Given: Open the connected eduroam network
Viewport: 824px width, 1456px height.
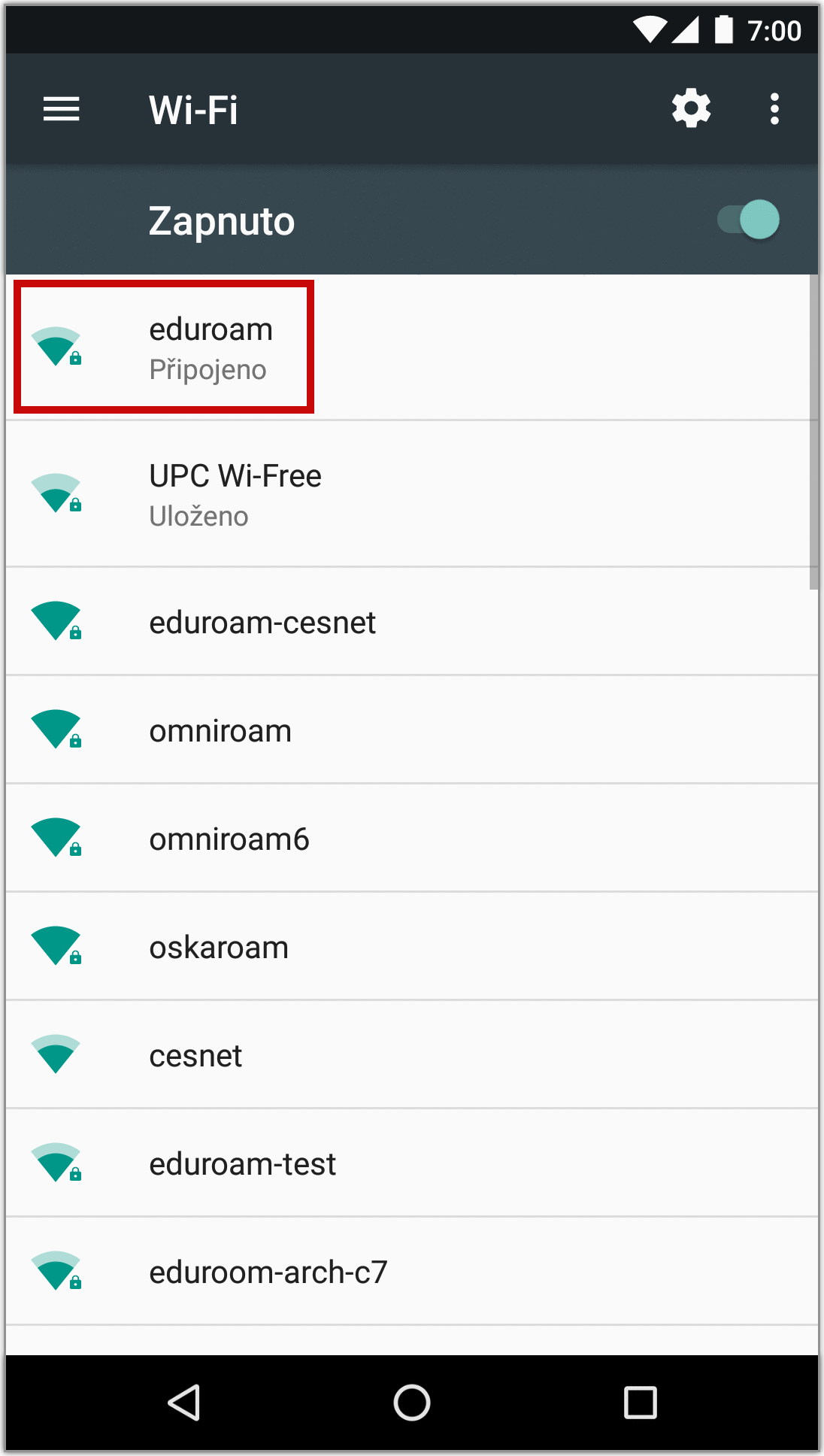Looking at the screenshot, I should 412,347.
